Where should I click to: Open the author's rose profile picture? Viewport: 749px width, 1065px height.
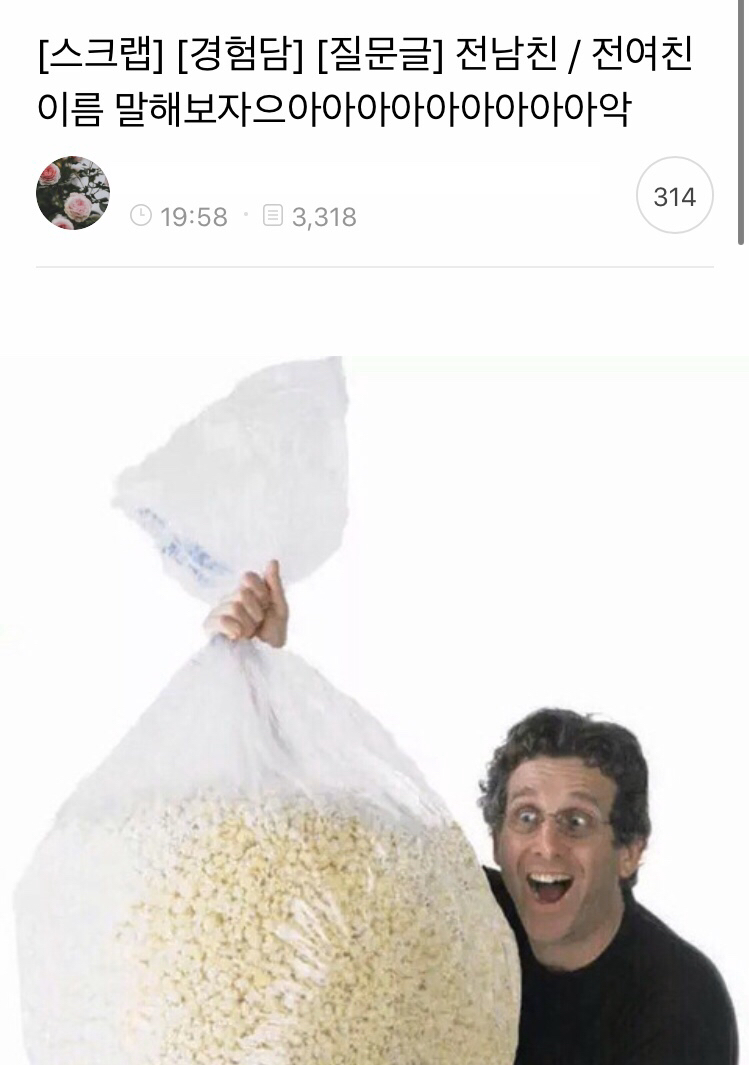pyautogui.click(x=73, y=193)
